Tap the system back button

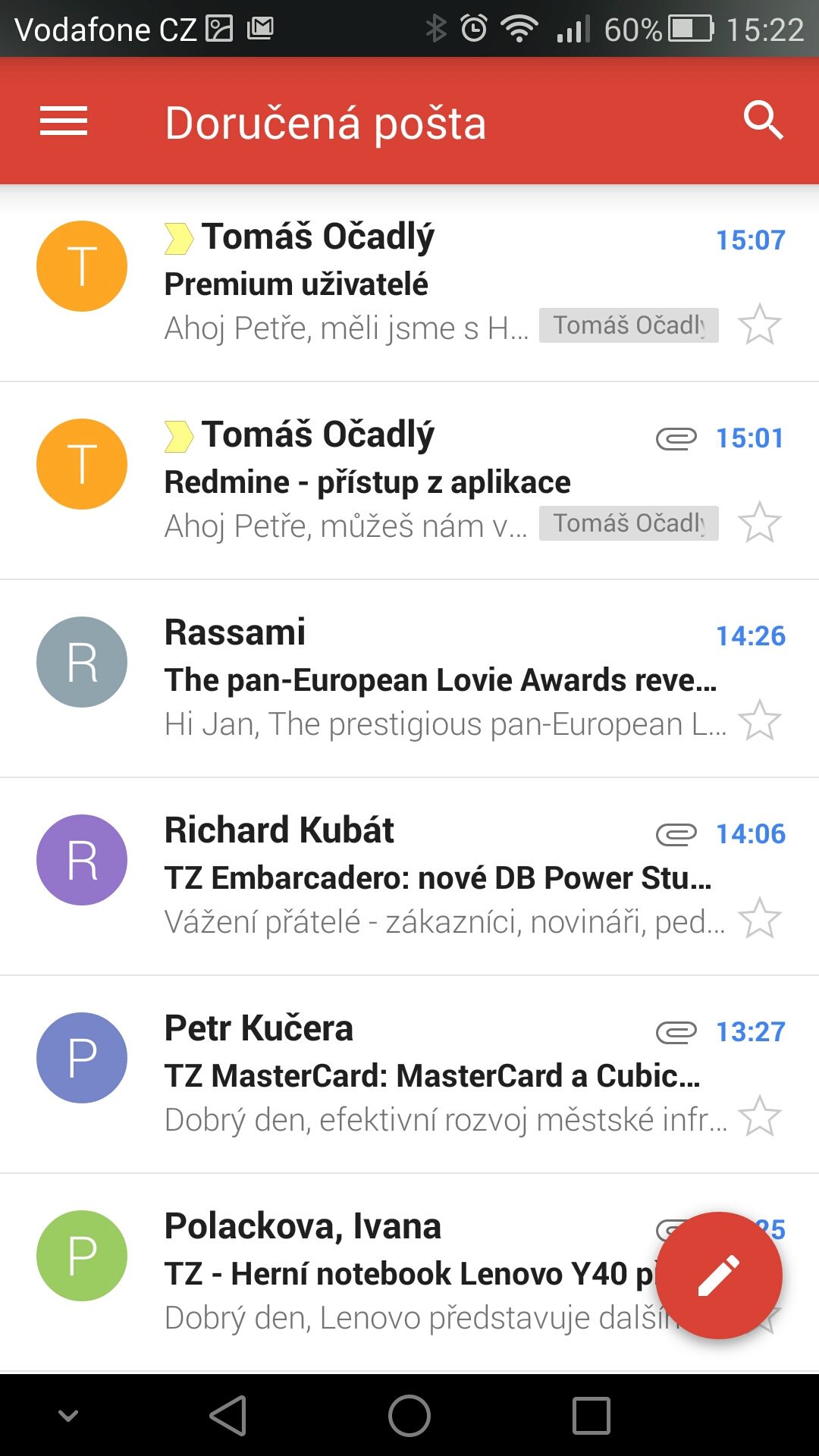tap(228, 1416)
